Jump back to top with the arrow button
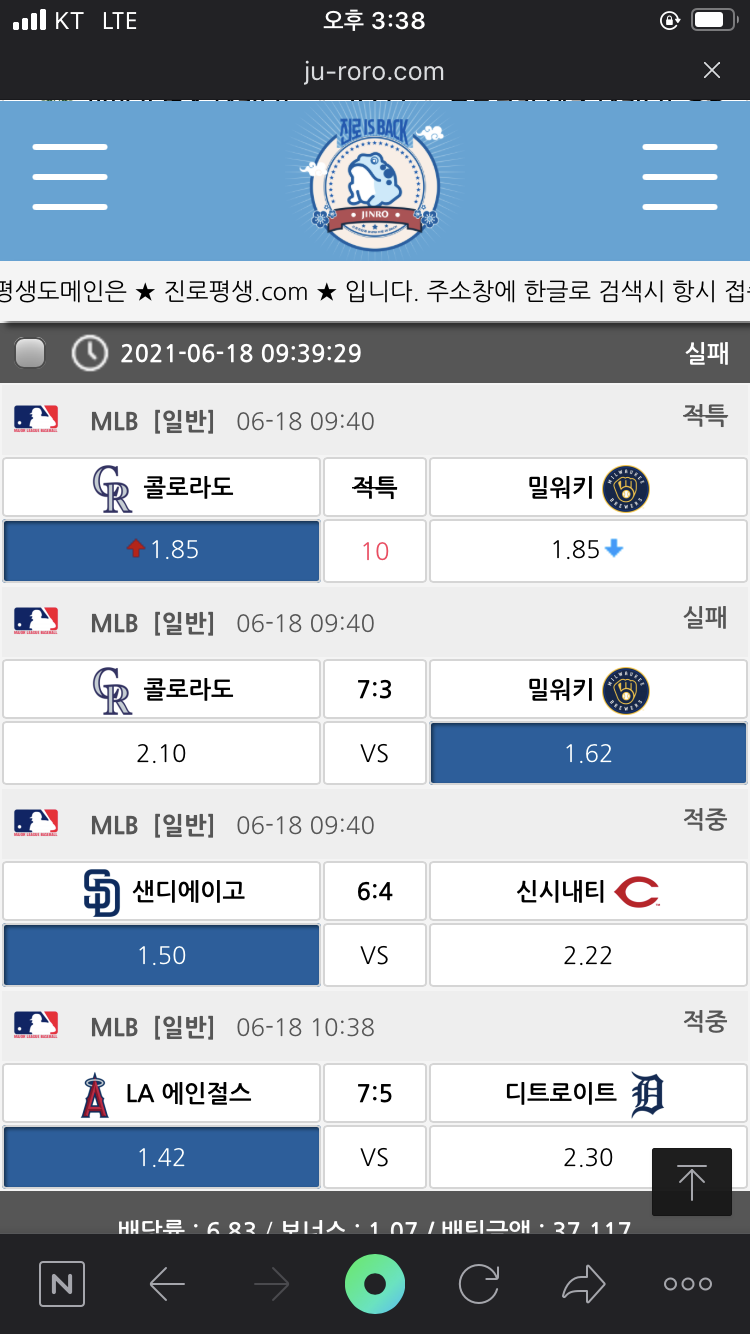The image size is (750, 1334). tap(691, 1182)
